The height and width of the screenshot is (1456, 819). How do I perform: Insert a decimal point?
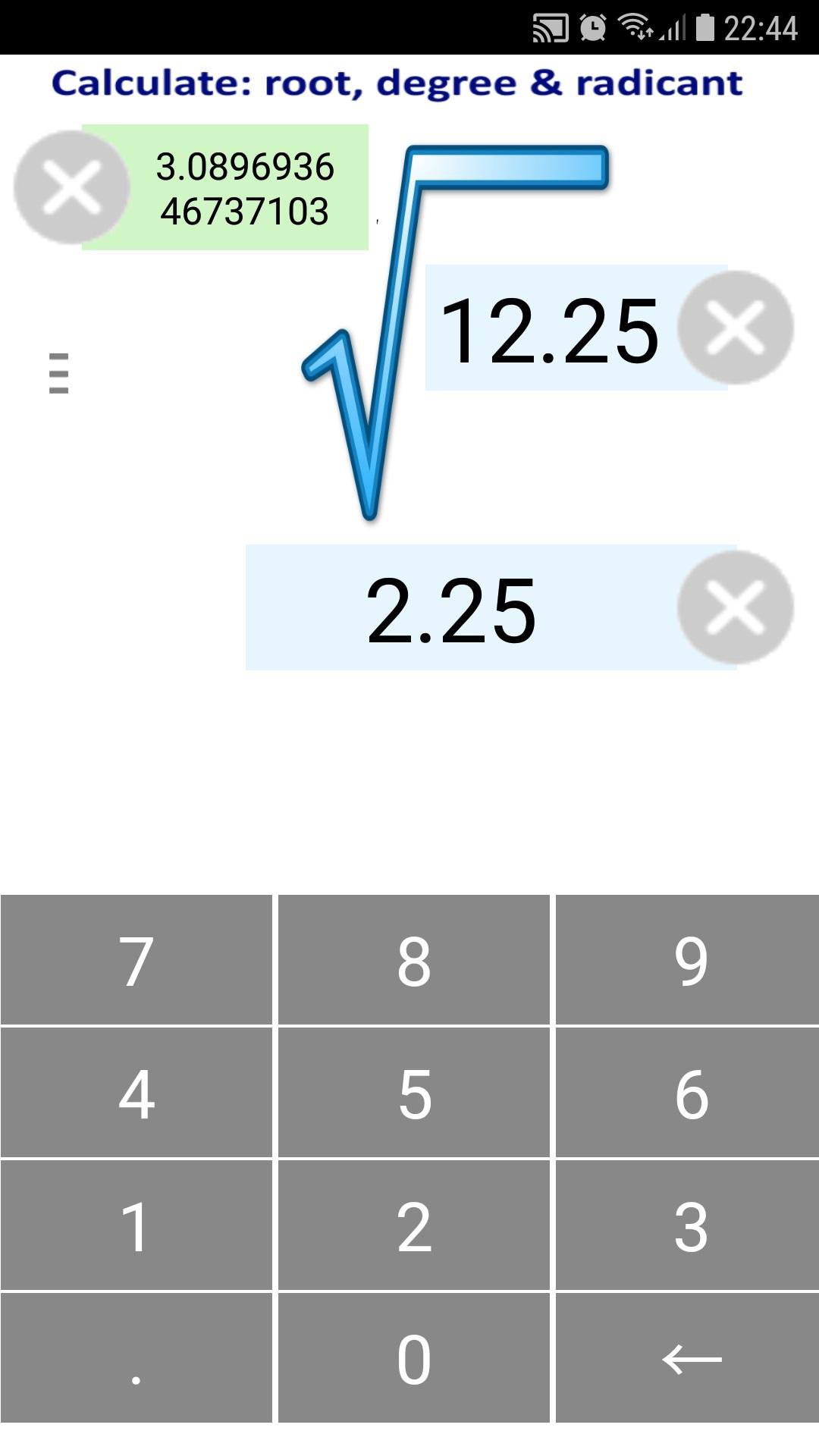[136, 1358]
